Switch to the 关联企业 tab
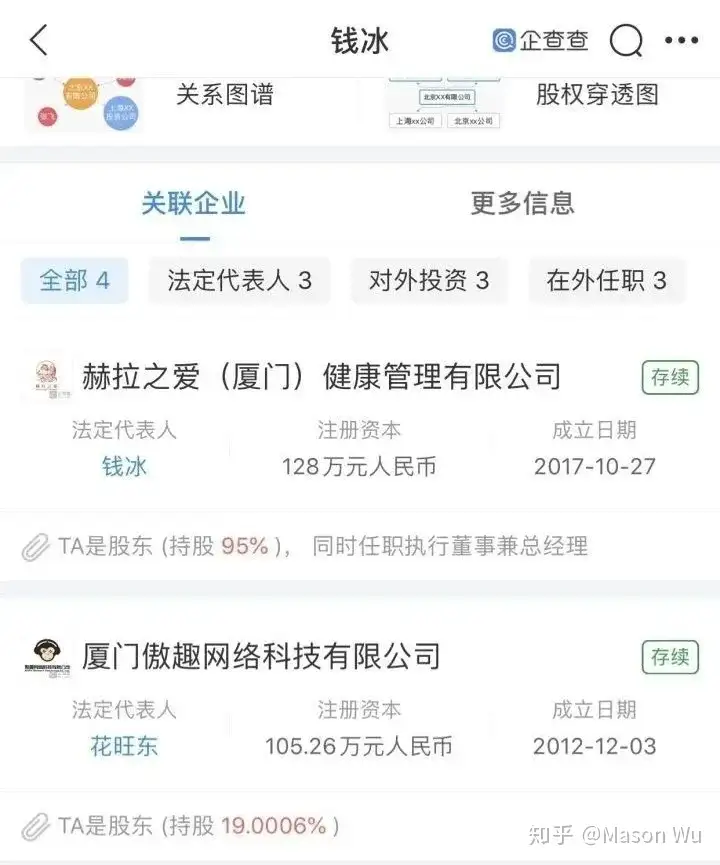This screenshot has width=720, height=865. coord(193,204)
